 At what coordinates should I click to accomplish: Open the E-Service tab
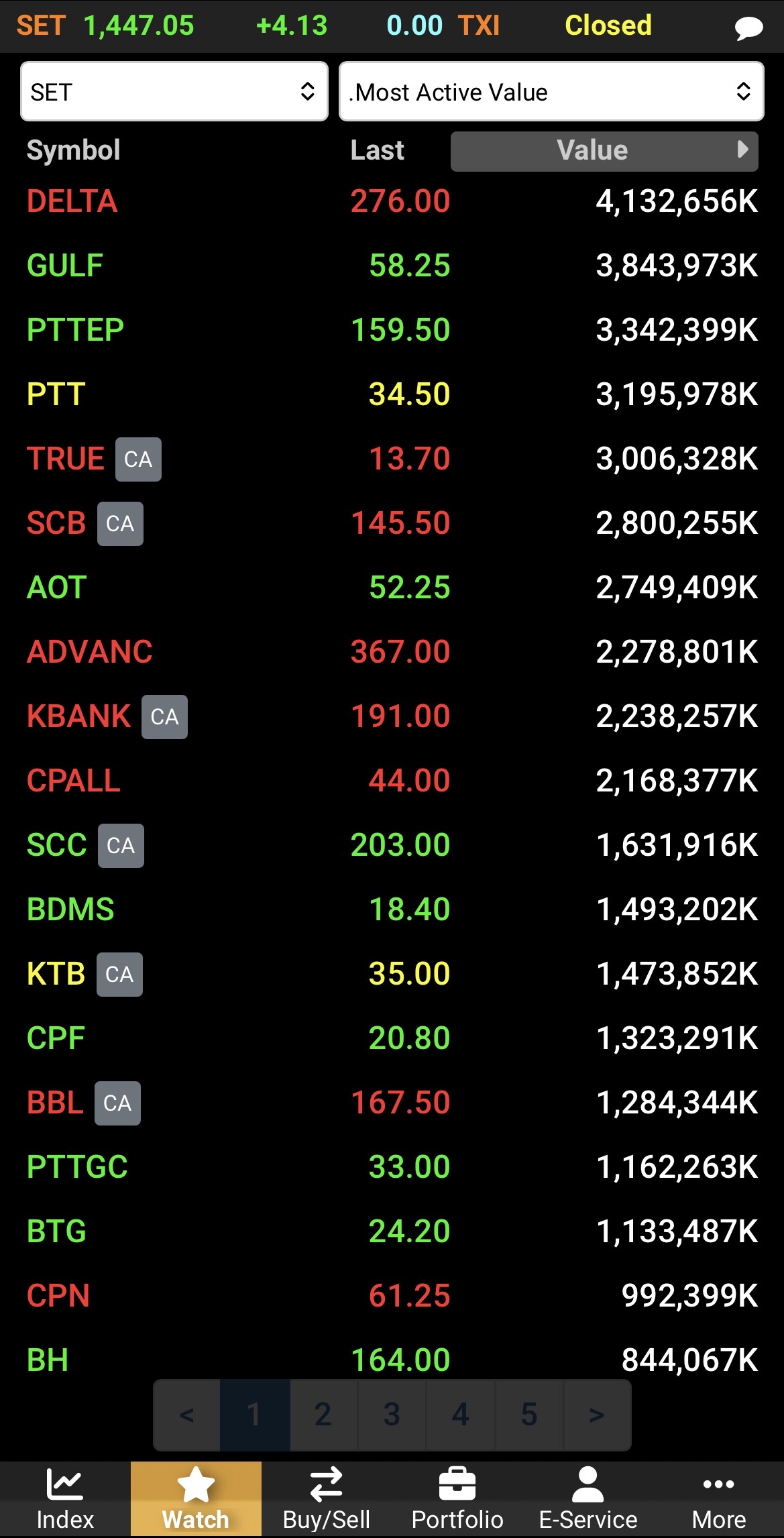click(x=588, y=1500)
